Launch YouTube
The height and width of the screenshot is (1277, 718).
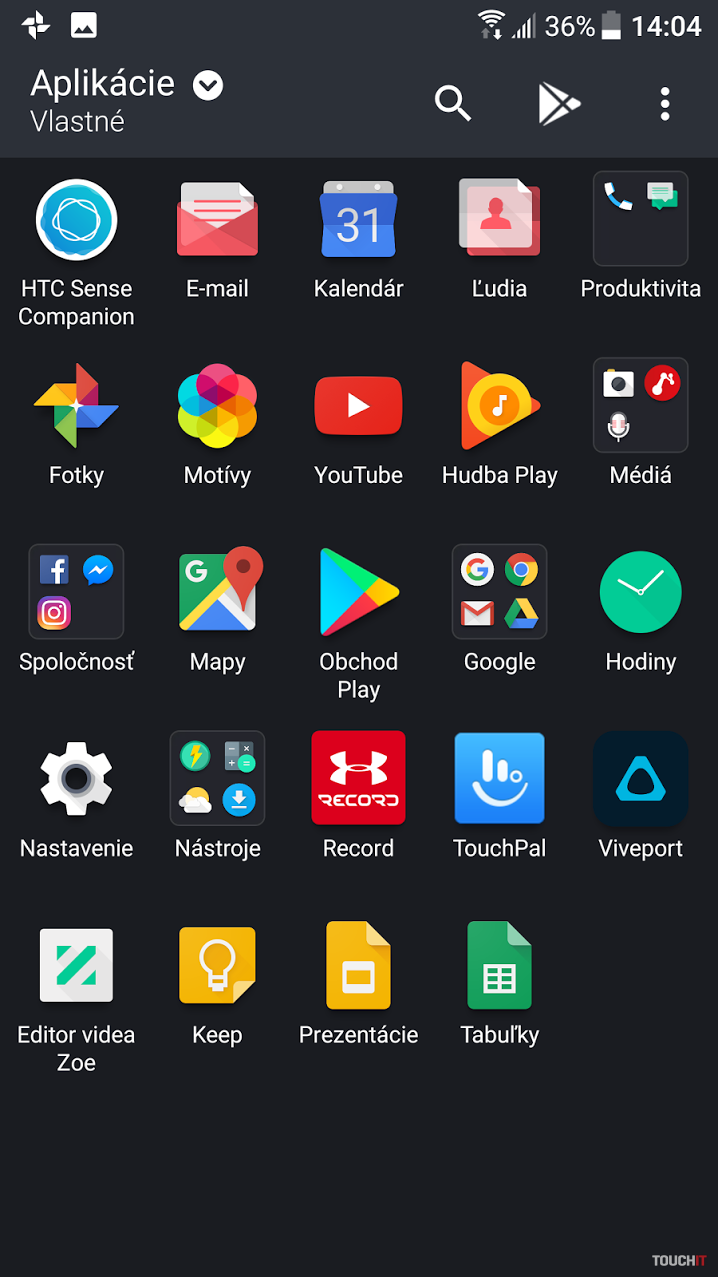(x=358, y=405)
